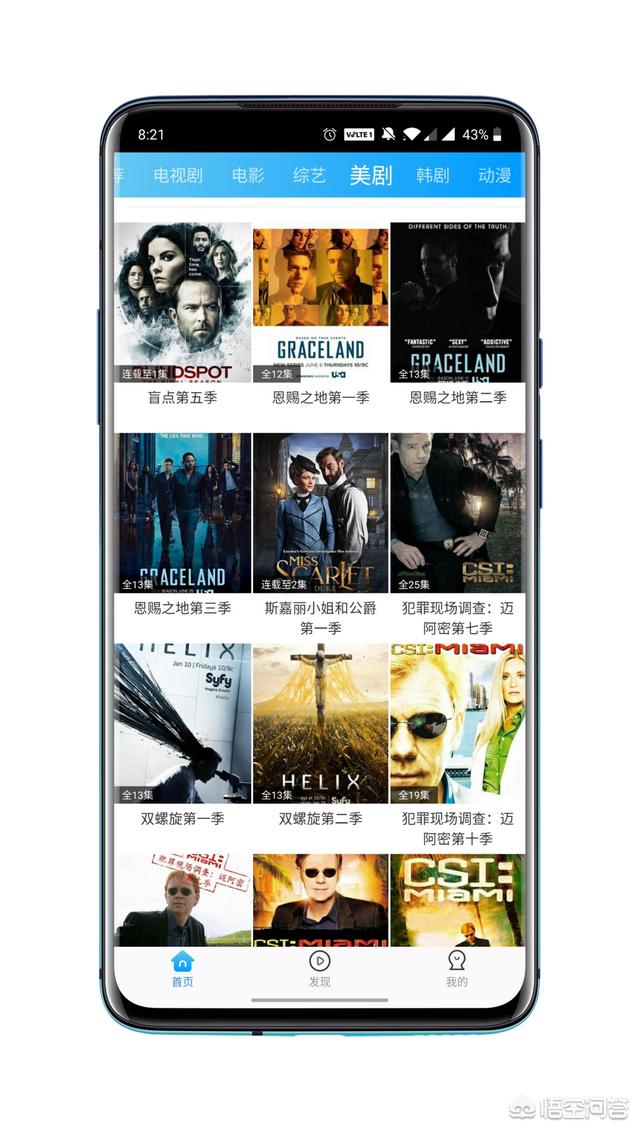Open 犯罪现场调查:迈阿密第十季

pos(457,723)
